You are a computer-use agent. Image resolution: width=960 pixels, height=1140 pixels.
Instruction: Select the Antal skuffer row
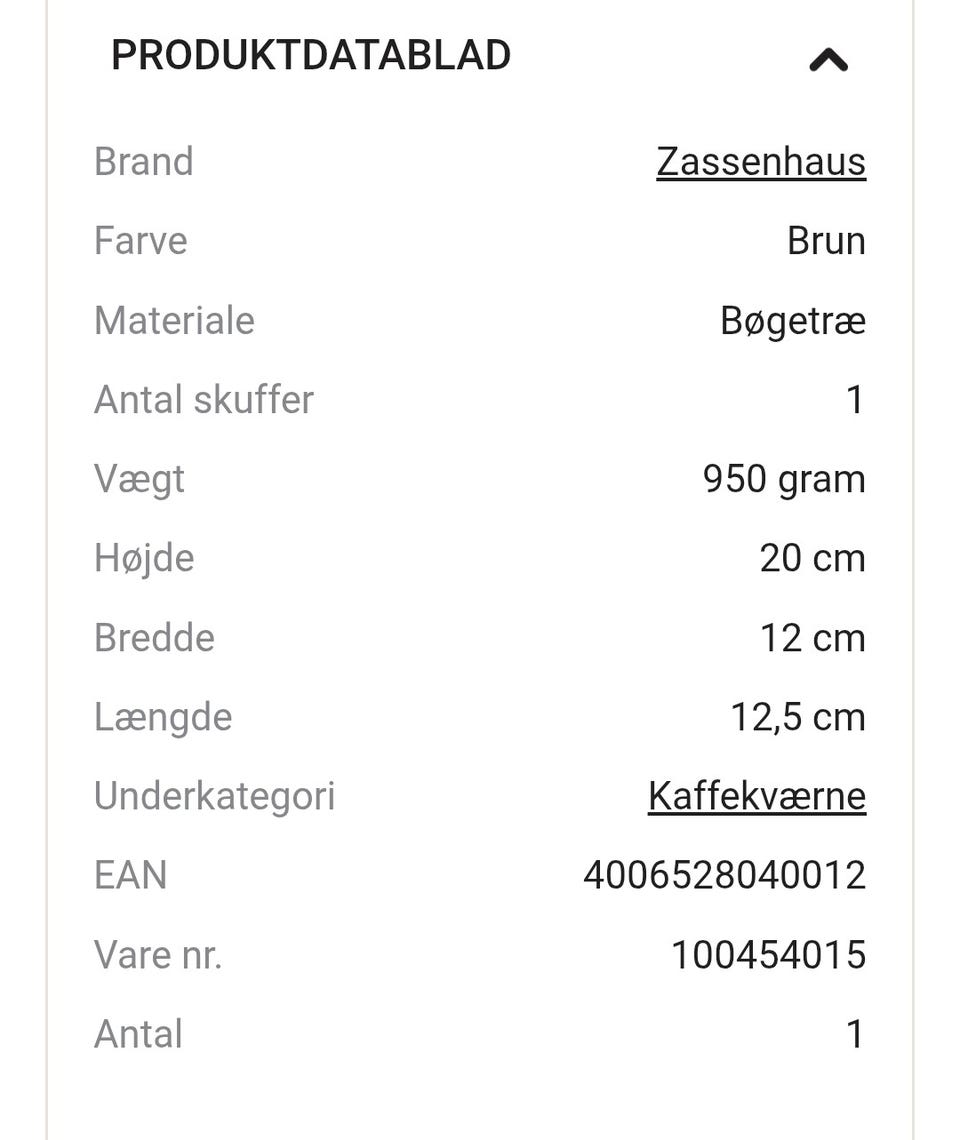204,399
